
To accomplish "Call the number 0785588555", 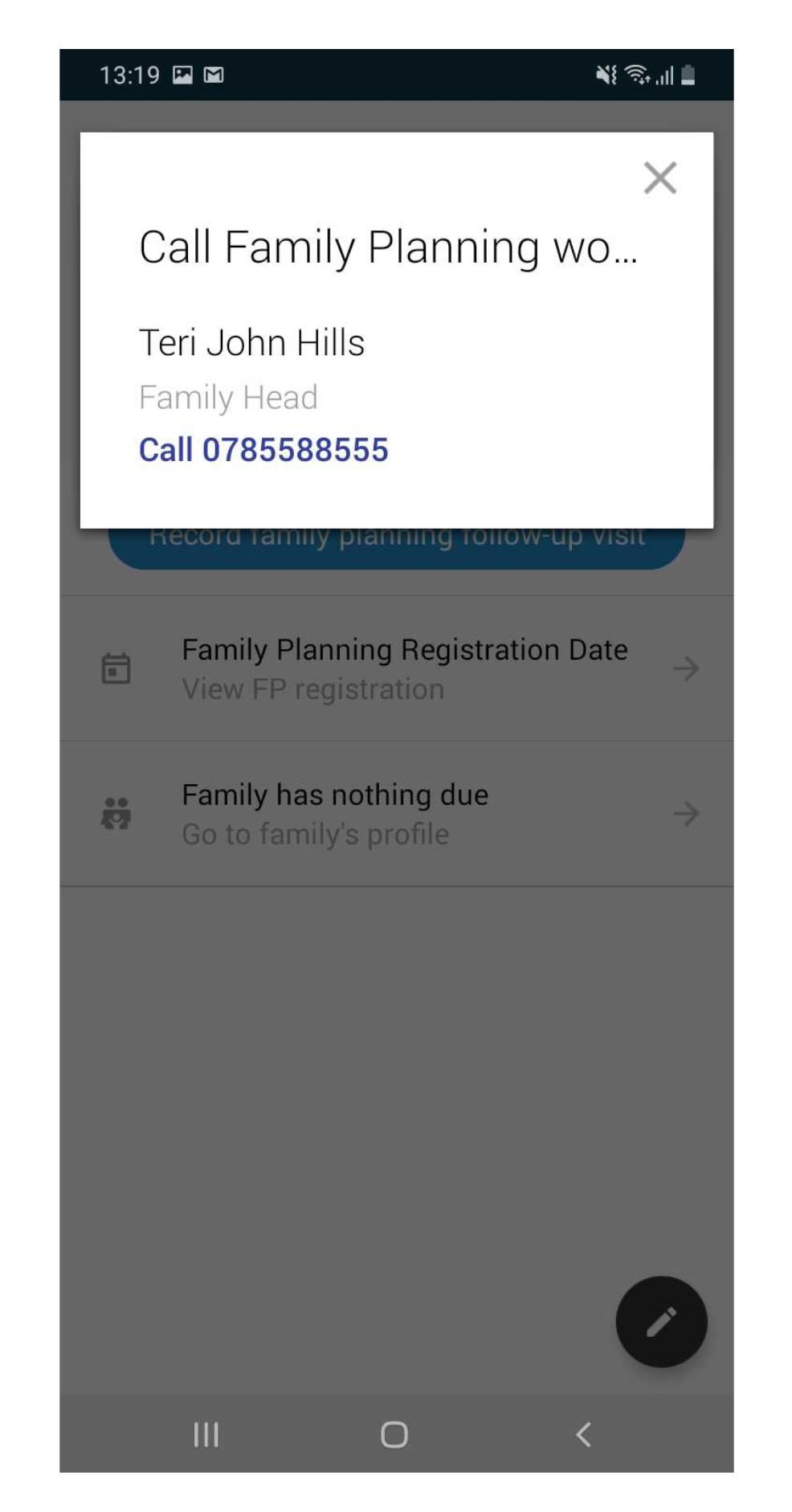I will tap(263, 450).
